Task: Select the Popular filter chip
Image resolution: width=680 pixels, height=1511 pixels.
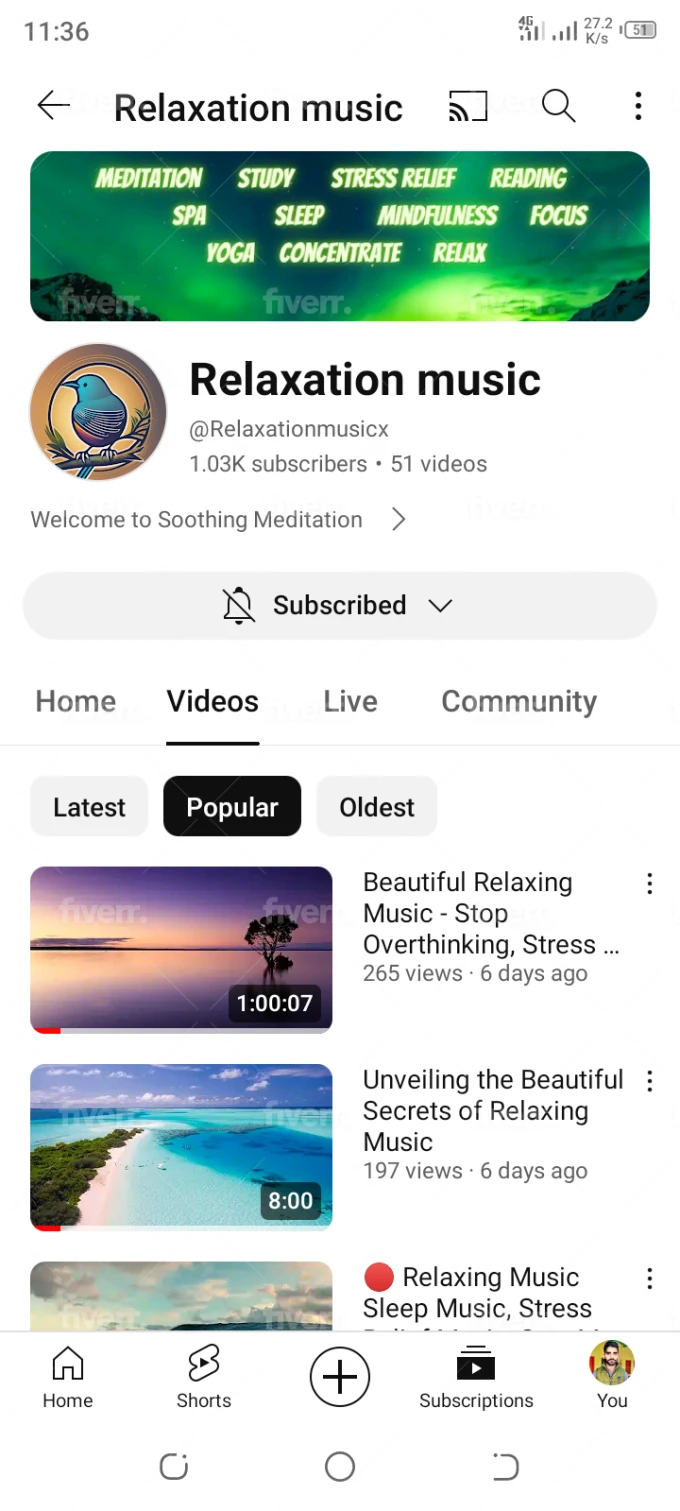Action: [232, 807]
